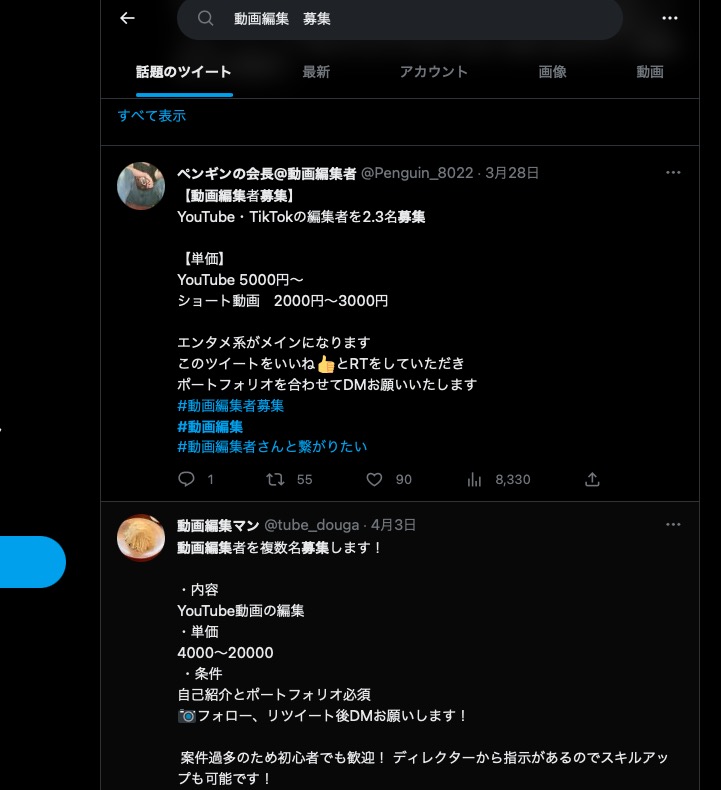The height and width of the screenshot is (790, 721).
Task: Go back using the arrow icon
Action: (127, 18)
